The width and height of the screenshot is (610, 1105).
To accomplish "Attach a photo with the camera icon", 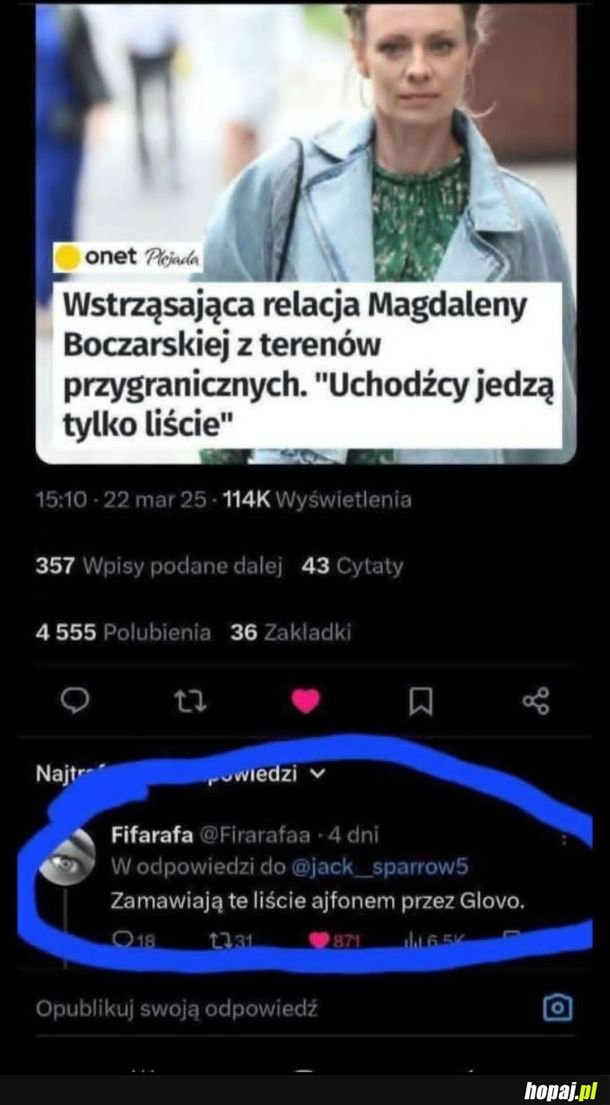I will point(558,1007).
